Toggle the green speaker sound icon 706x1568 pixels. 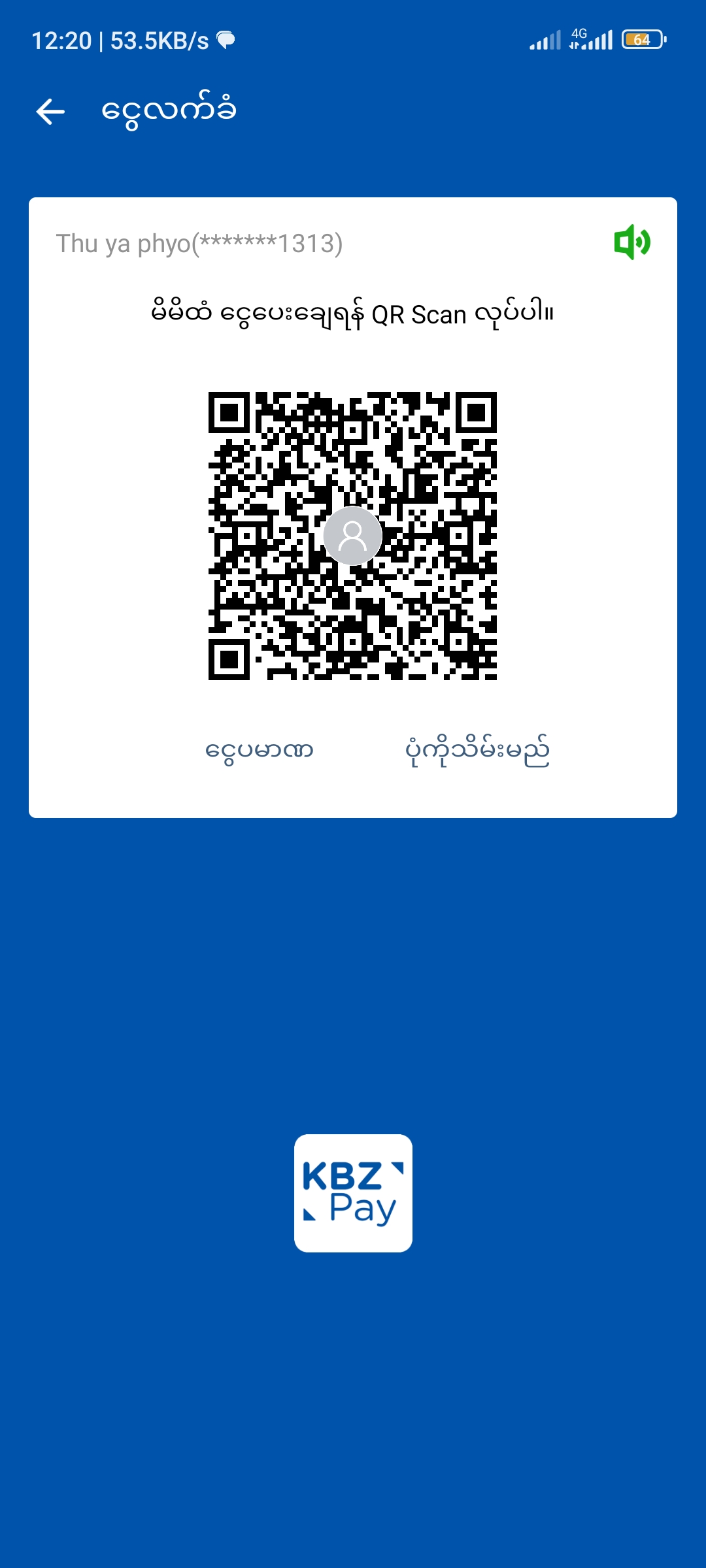tap(632, 242)
